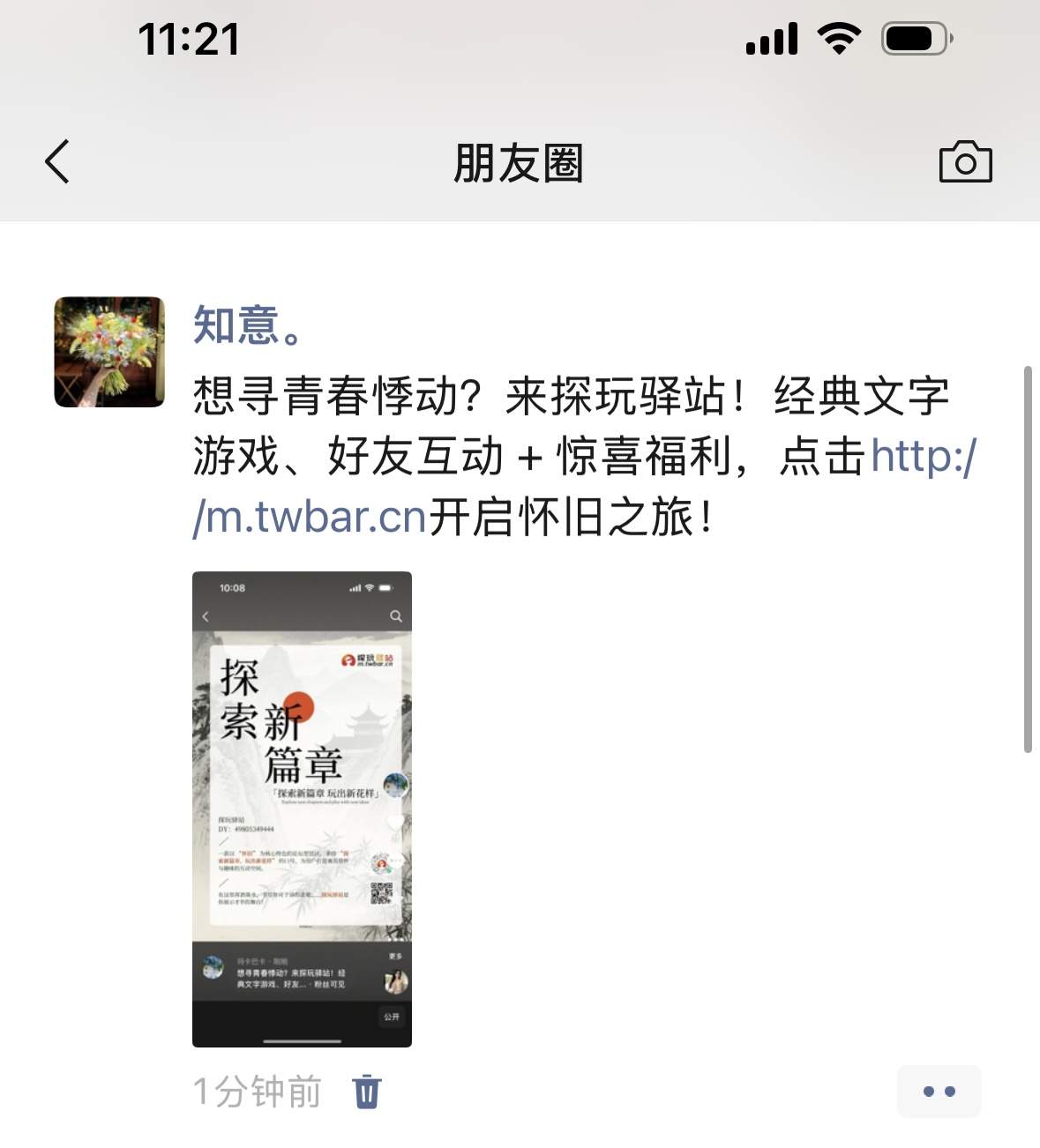View the posted image full screen
The image size is (1040, 1148).
(302, 809)
